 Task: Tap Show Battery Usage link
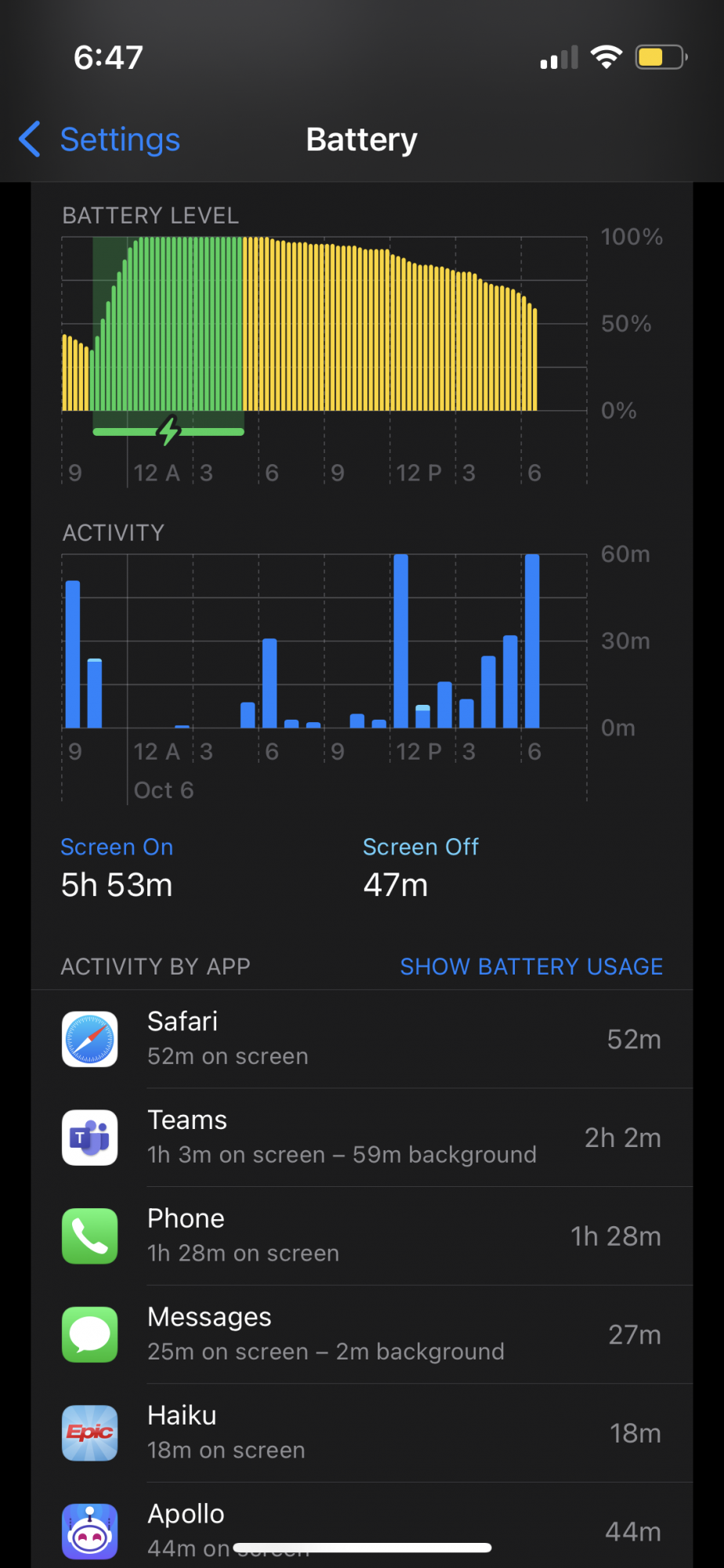click(531, 967)
